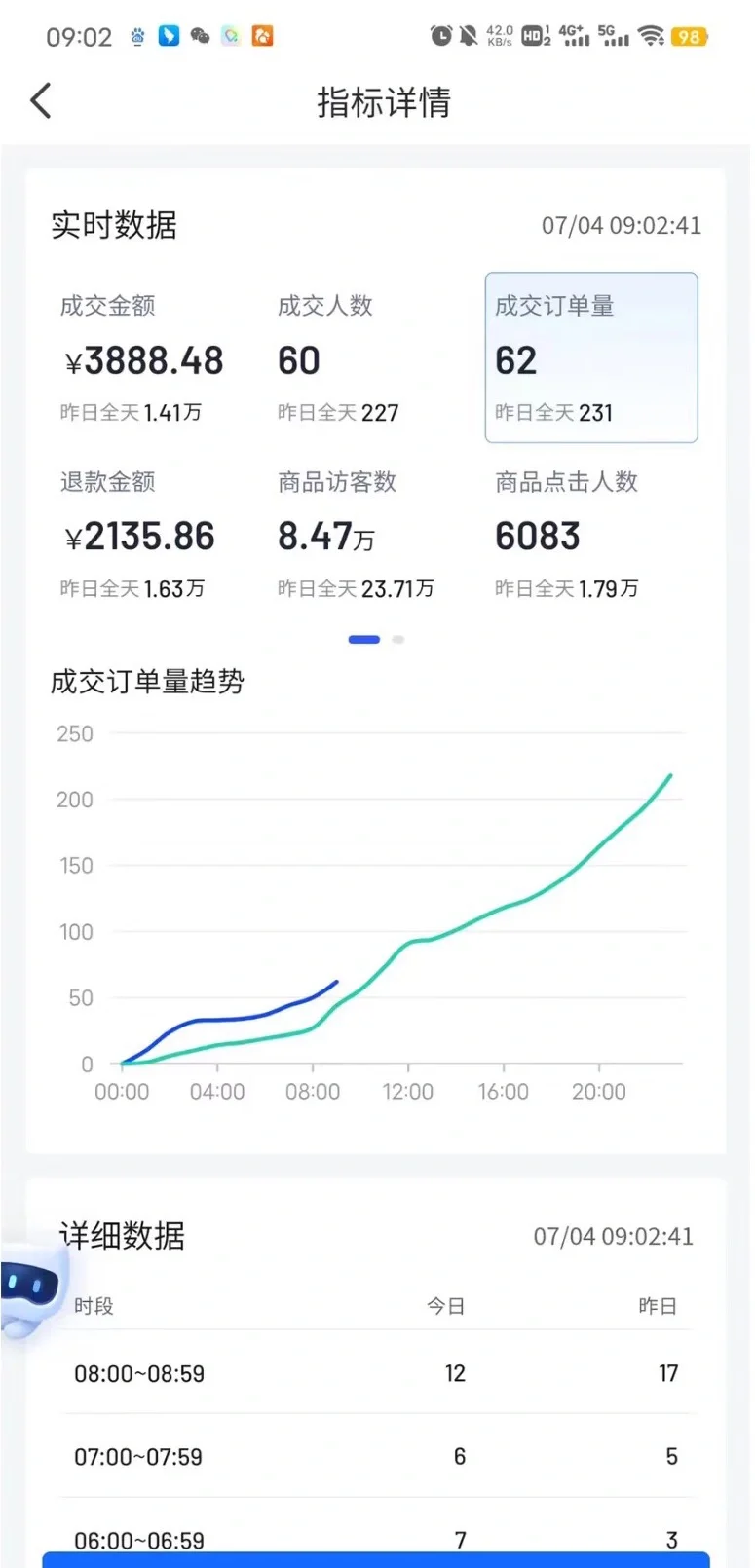Tap the blue button at screen bottom

(x=377, y=1556)
